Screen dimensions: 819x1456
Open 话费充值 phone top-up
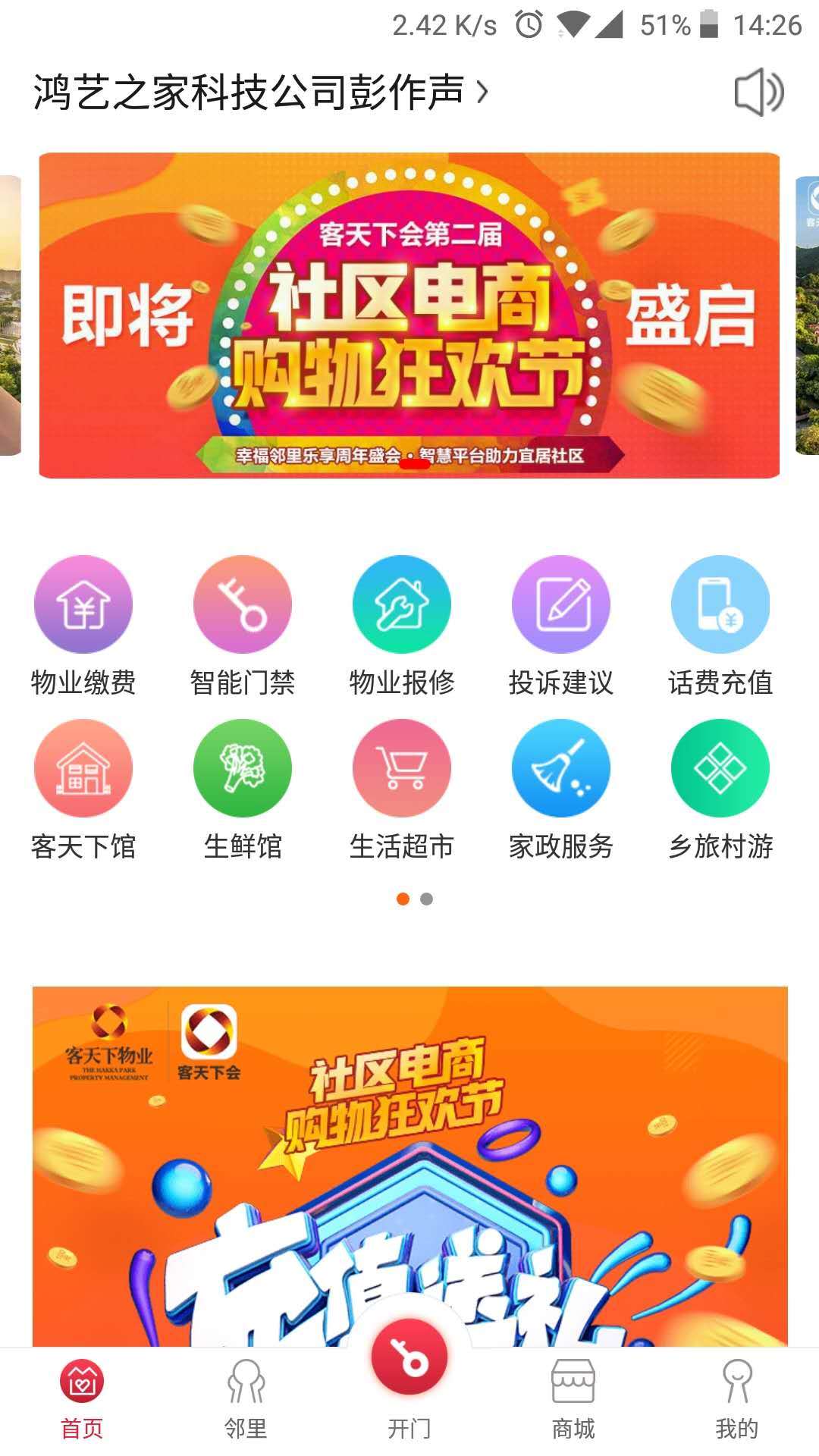pos(720,626)
